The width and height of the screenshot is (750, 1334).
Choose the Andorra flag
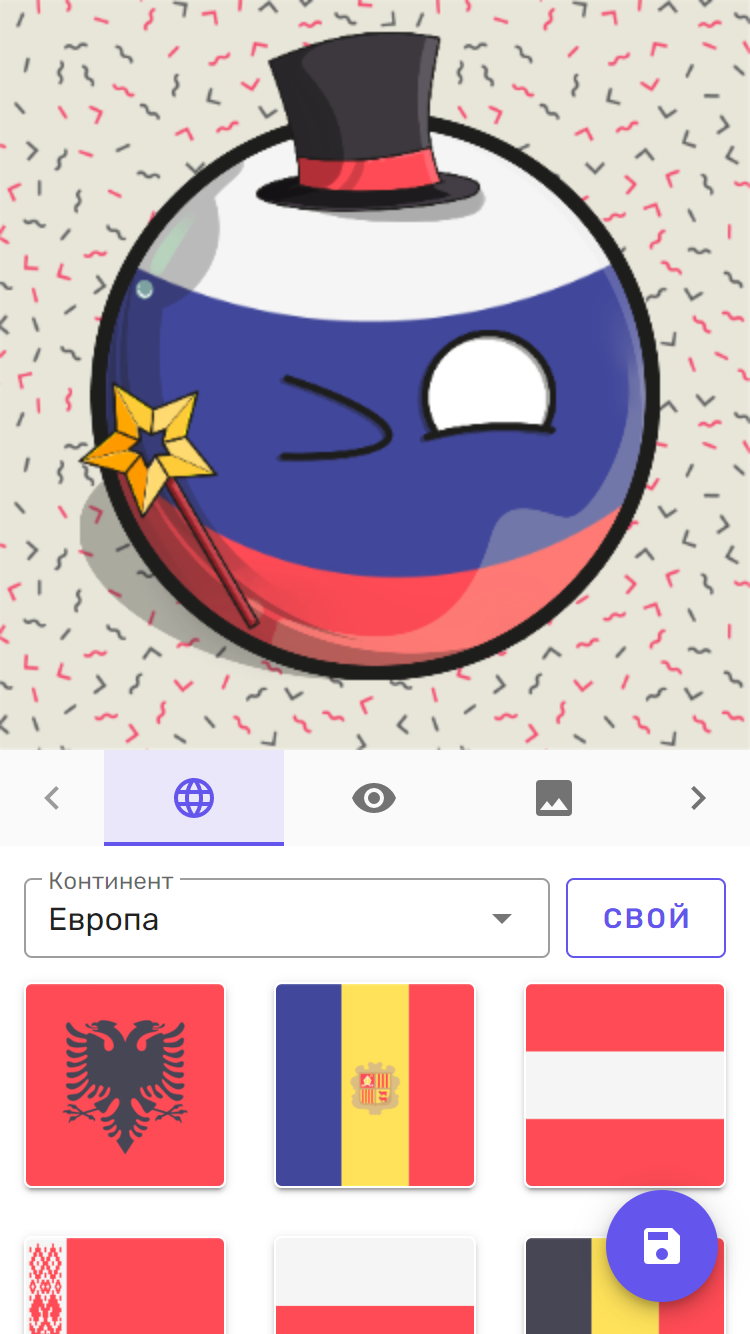(375, 1085)
